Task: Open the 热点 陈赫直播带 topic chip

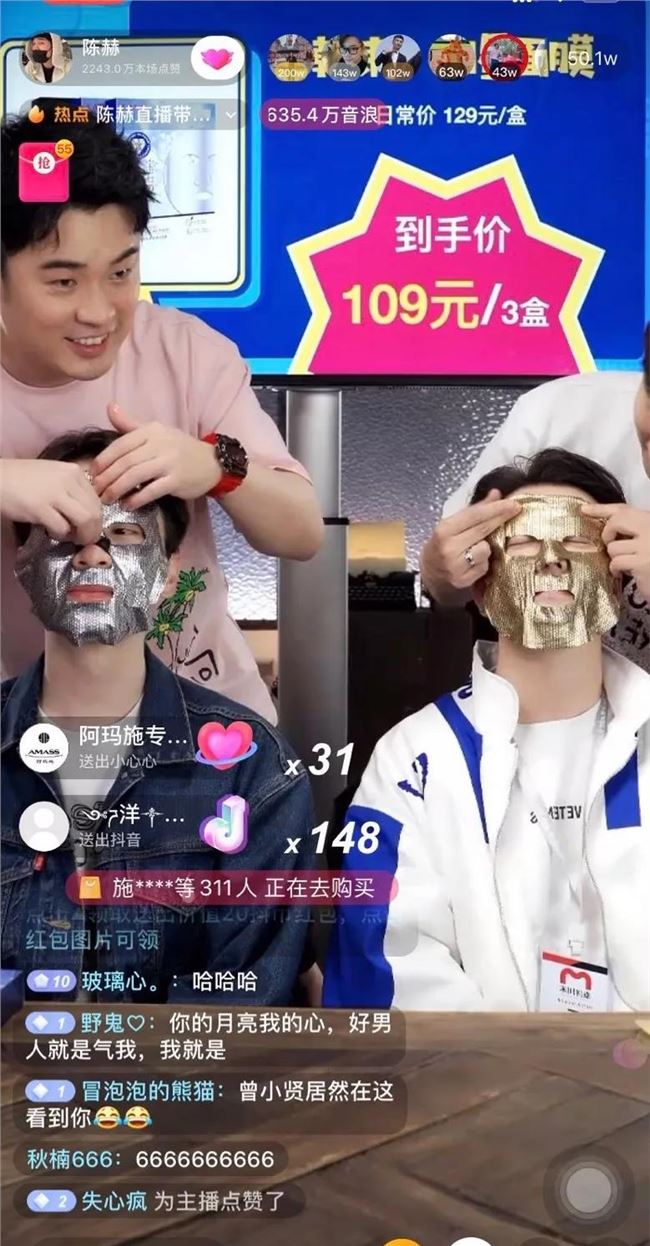Action: coord(130,114)
